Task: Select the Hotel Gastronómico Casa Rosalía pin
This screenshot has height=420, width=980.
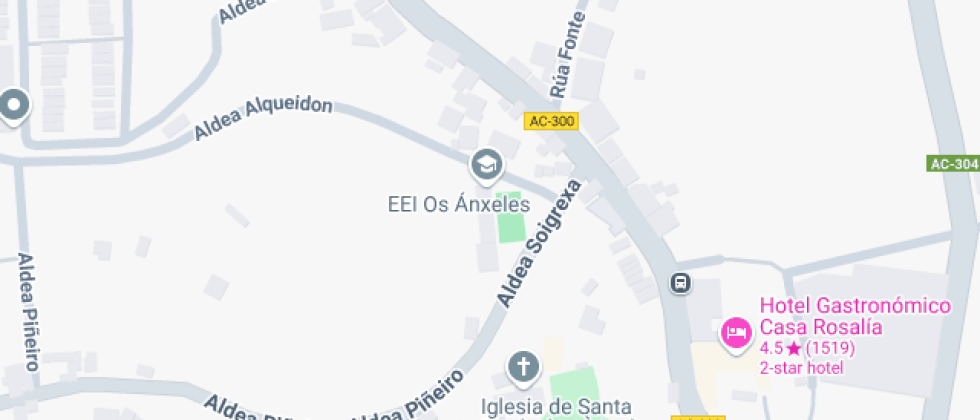Action: (737, 332)
